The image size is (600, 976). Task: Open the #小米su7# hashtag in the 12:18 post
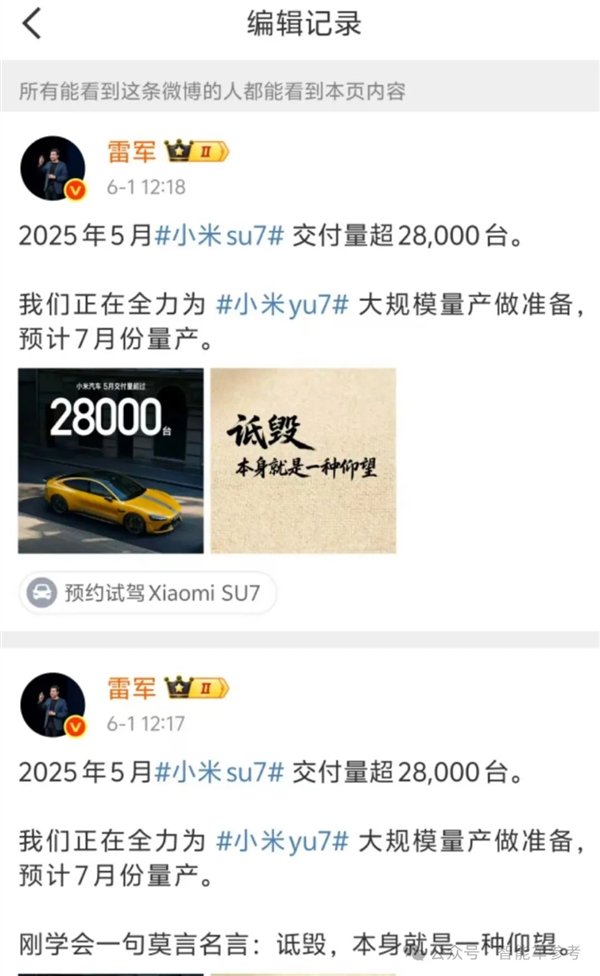click(x=219, y=236)
